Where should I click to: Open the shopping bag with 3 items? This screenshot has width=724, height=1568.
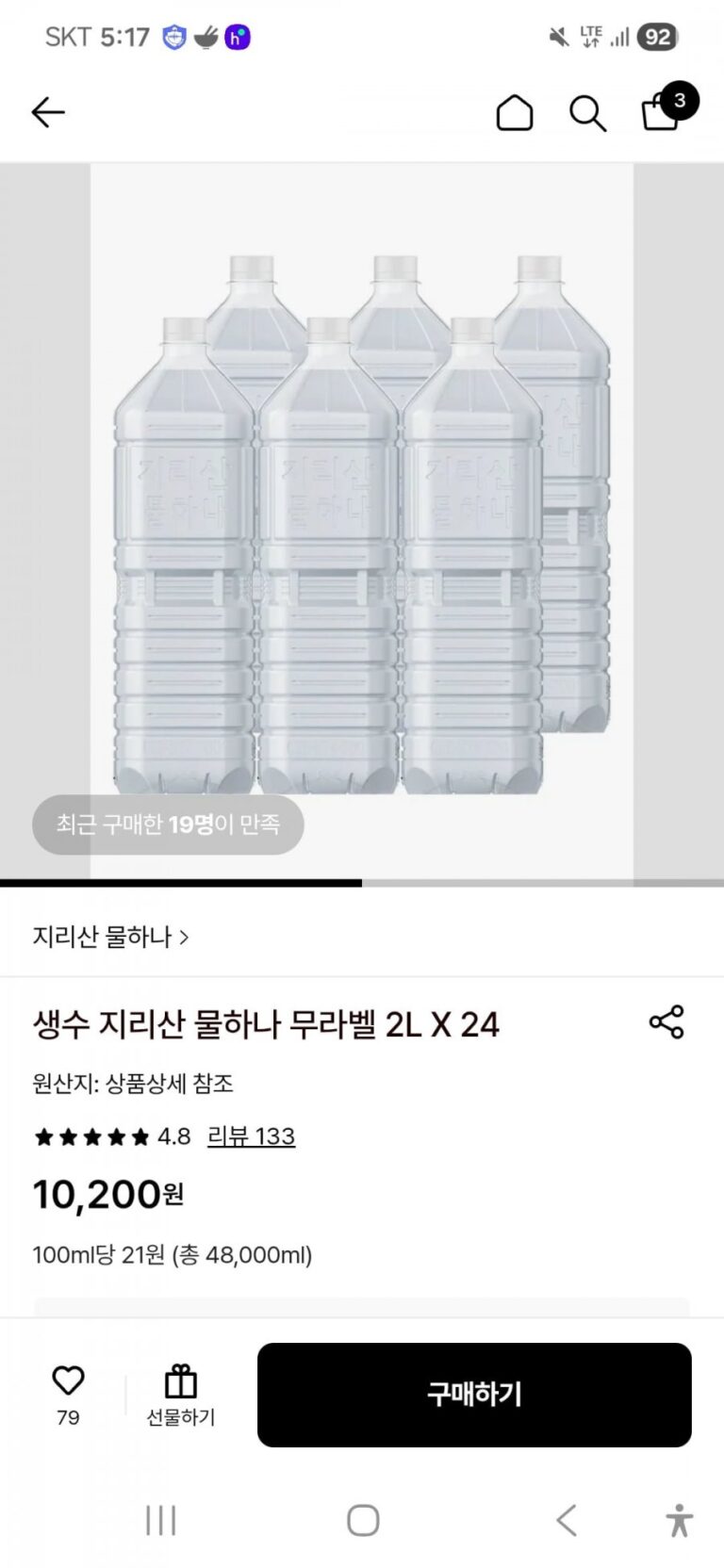pos(663,111)
